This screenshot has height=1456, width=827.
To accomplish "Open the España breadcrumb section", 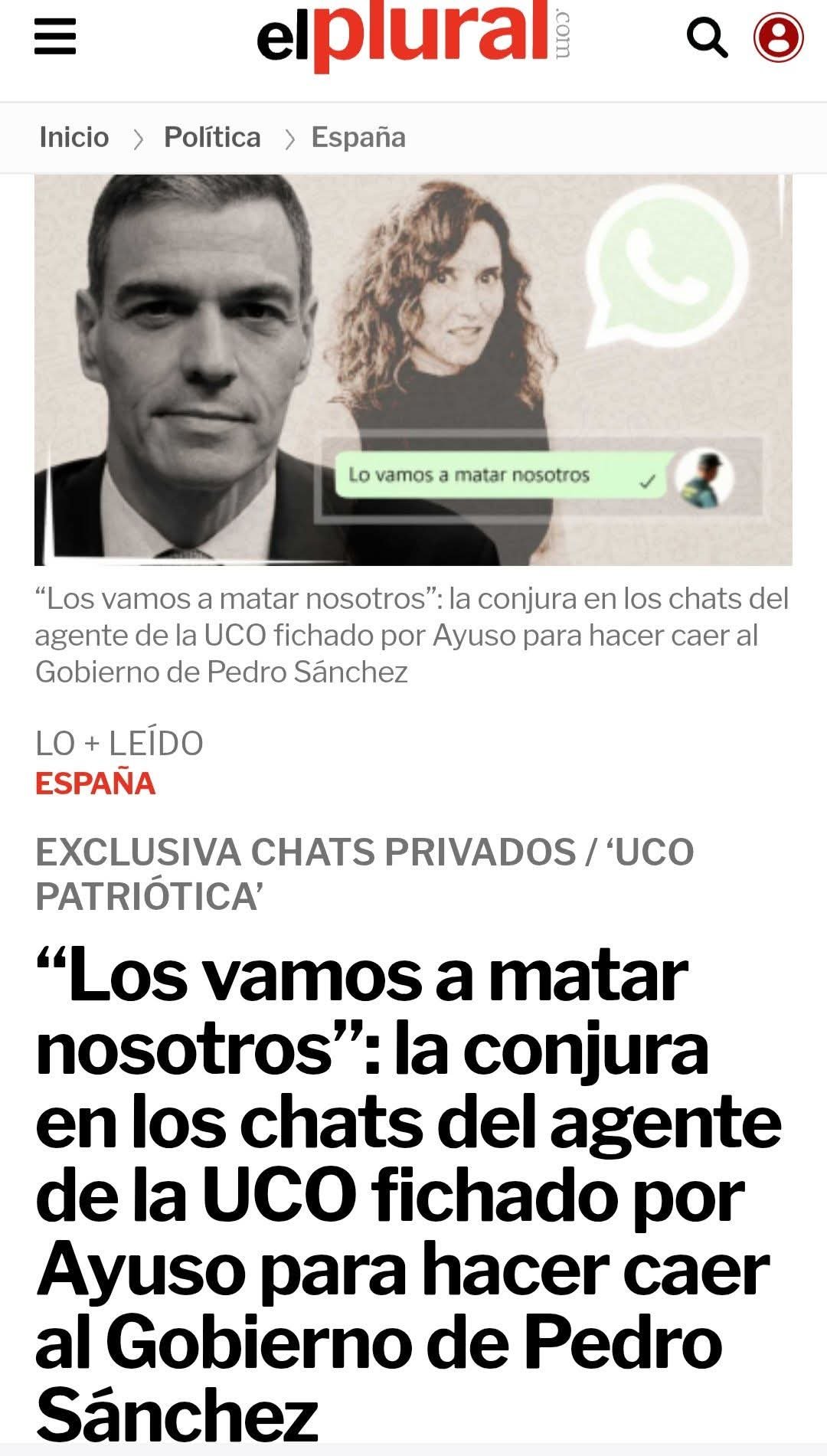I will pyautogui.click(x=358, y=137).
